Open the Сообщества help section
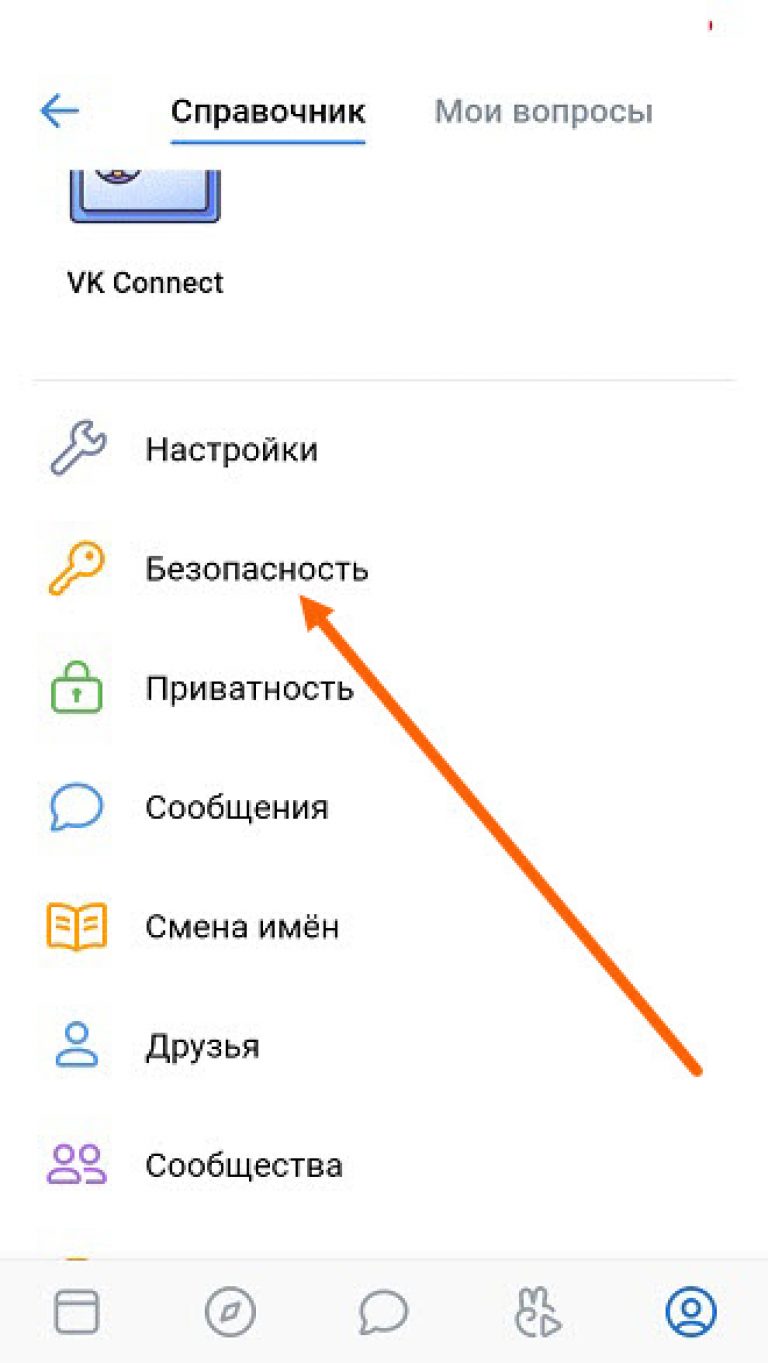The height and width of the screenshot is (1363, 768). [243, 1166]
